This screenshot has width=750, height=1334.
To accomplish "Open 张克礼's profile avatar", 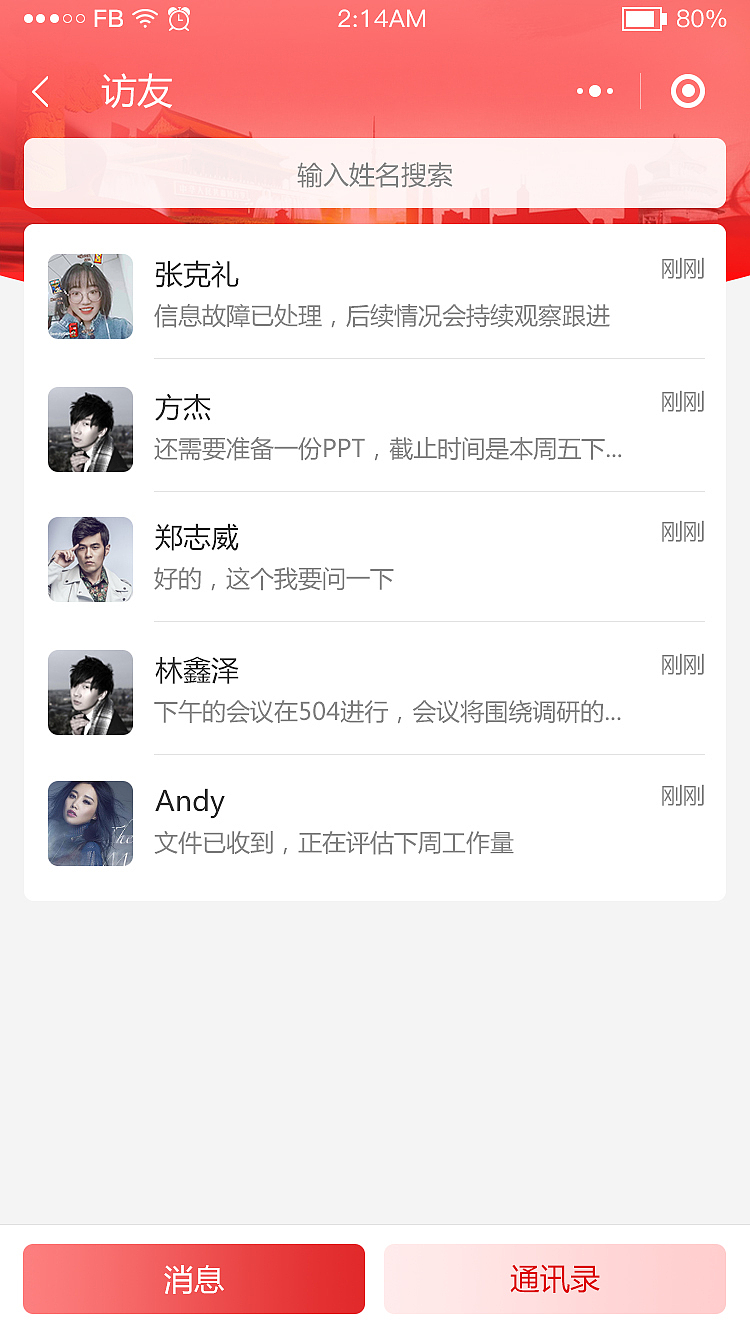I will 90,296.
